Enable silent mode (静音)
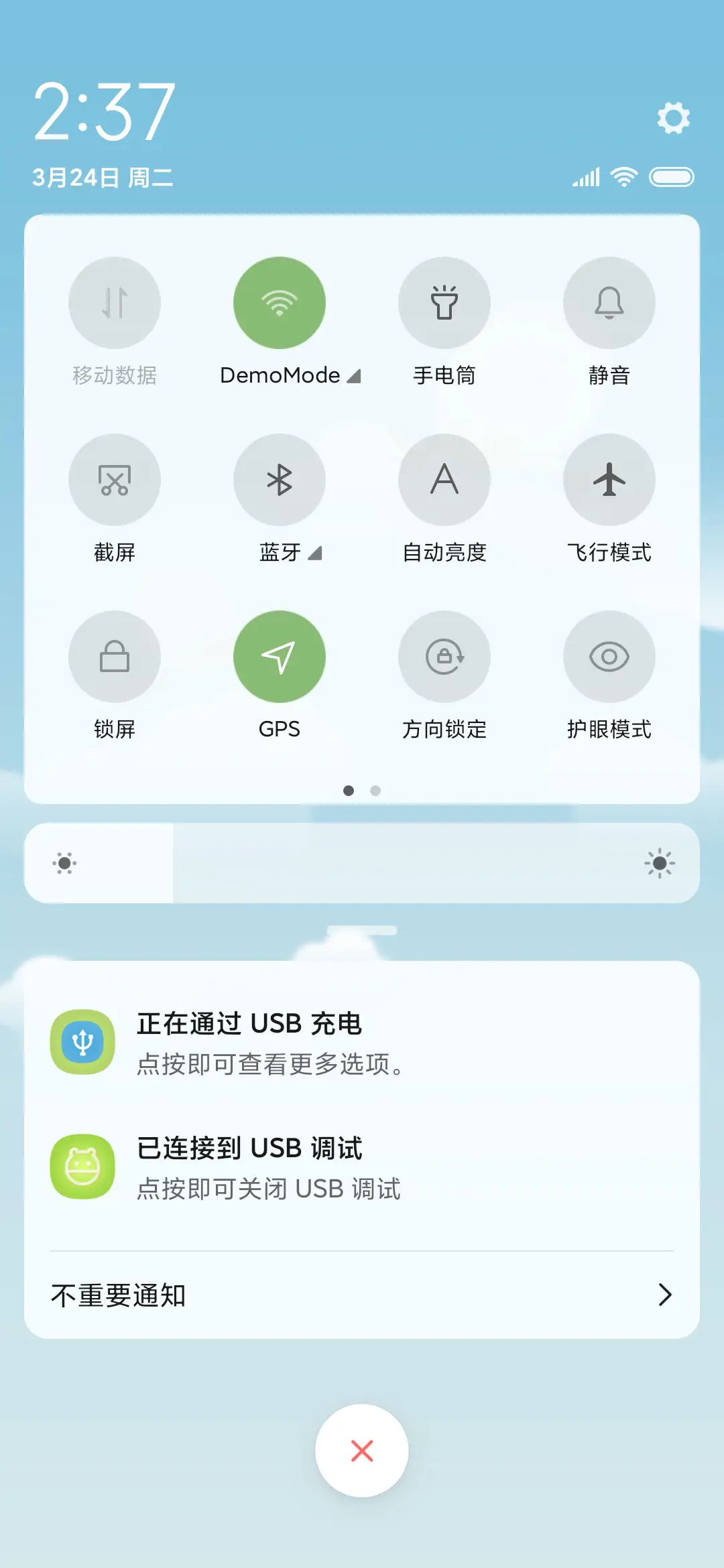724x1568 pixels. point(609,303)
